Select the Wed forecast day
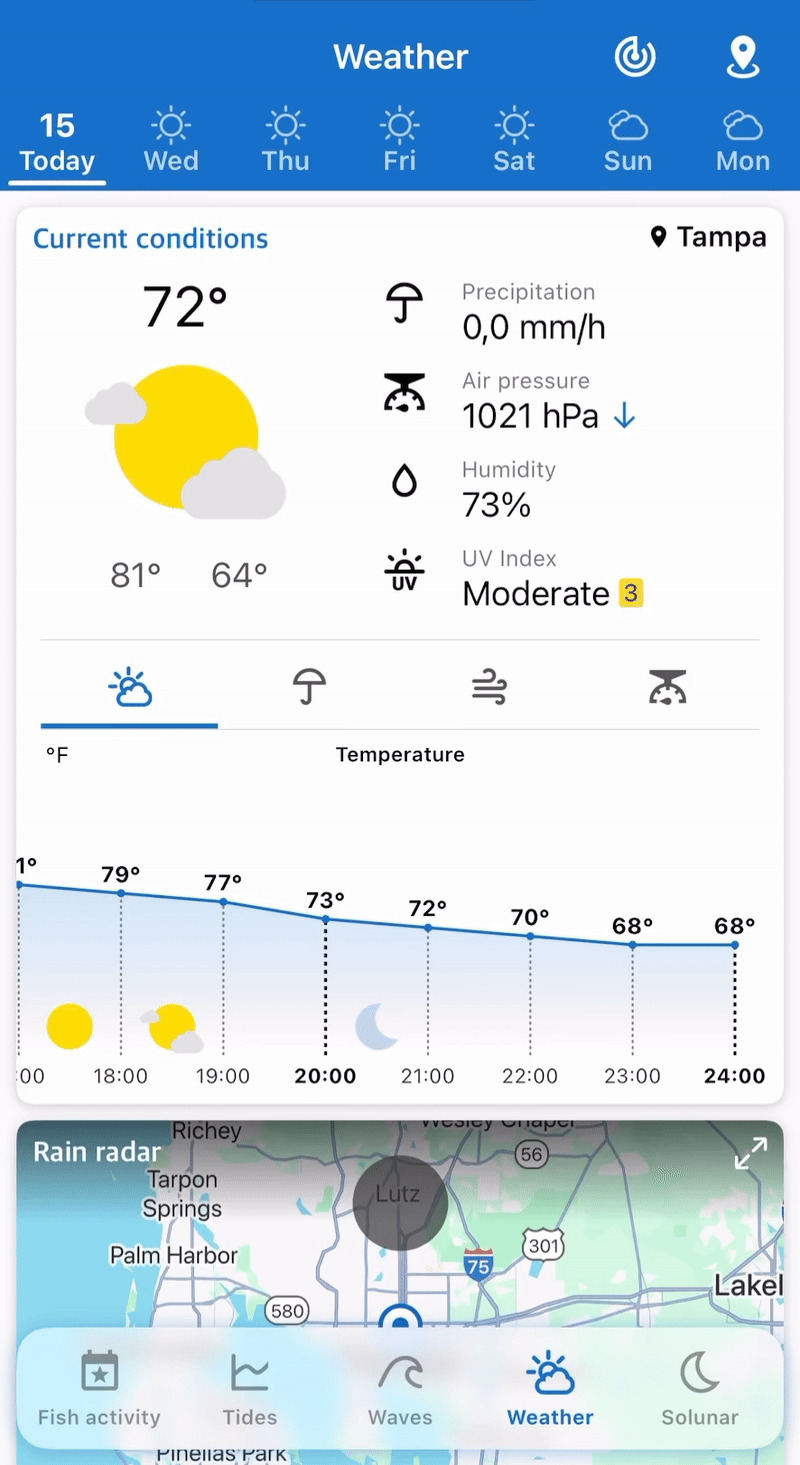The height and width of the screenshot is (1465, 800). (171, 142)
